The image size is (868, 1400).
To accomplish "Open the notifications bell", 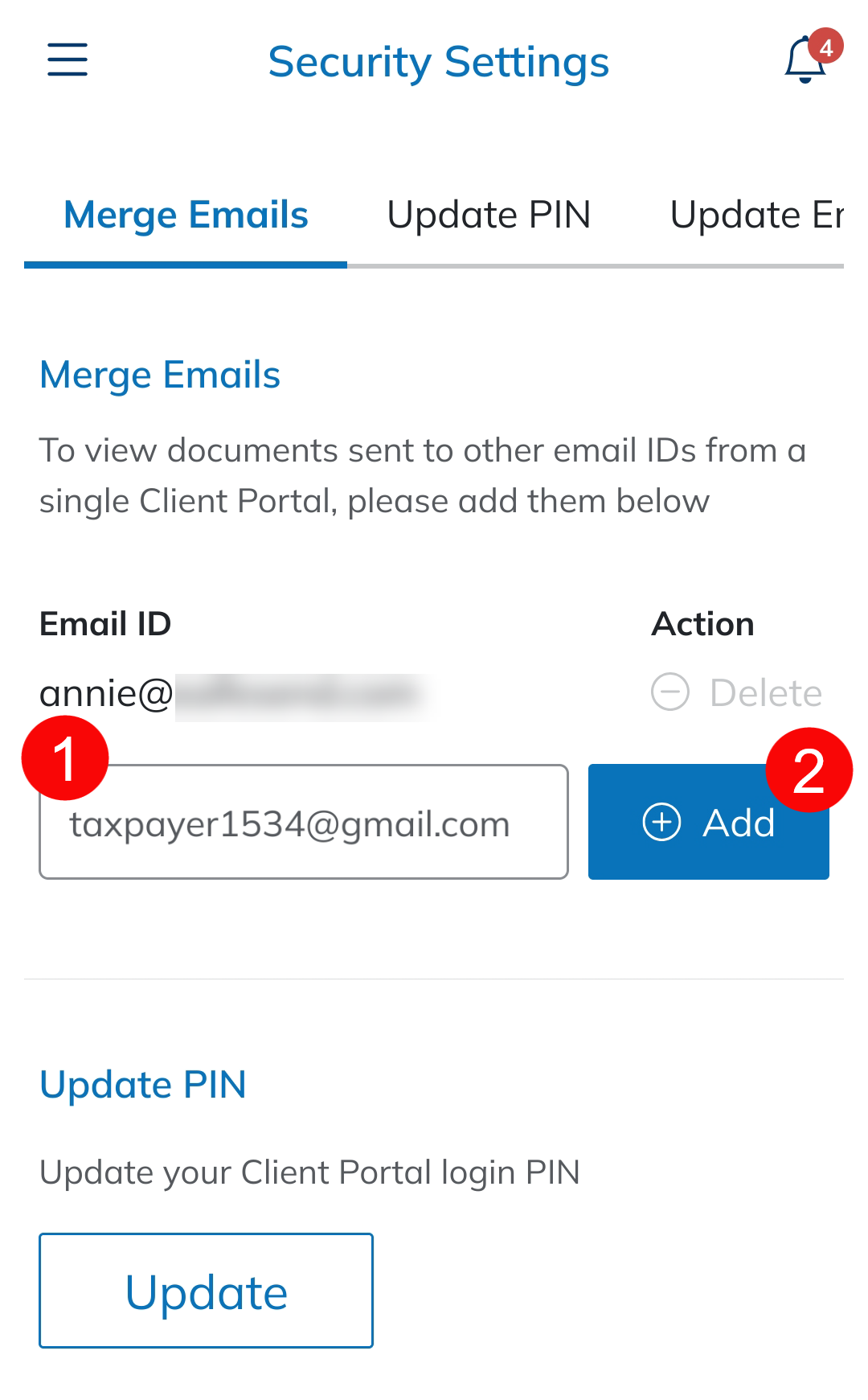I will 806,60.
